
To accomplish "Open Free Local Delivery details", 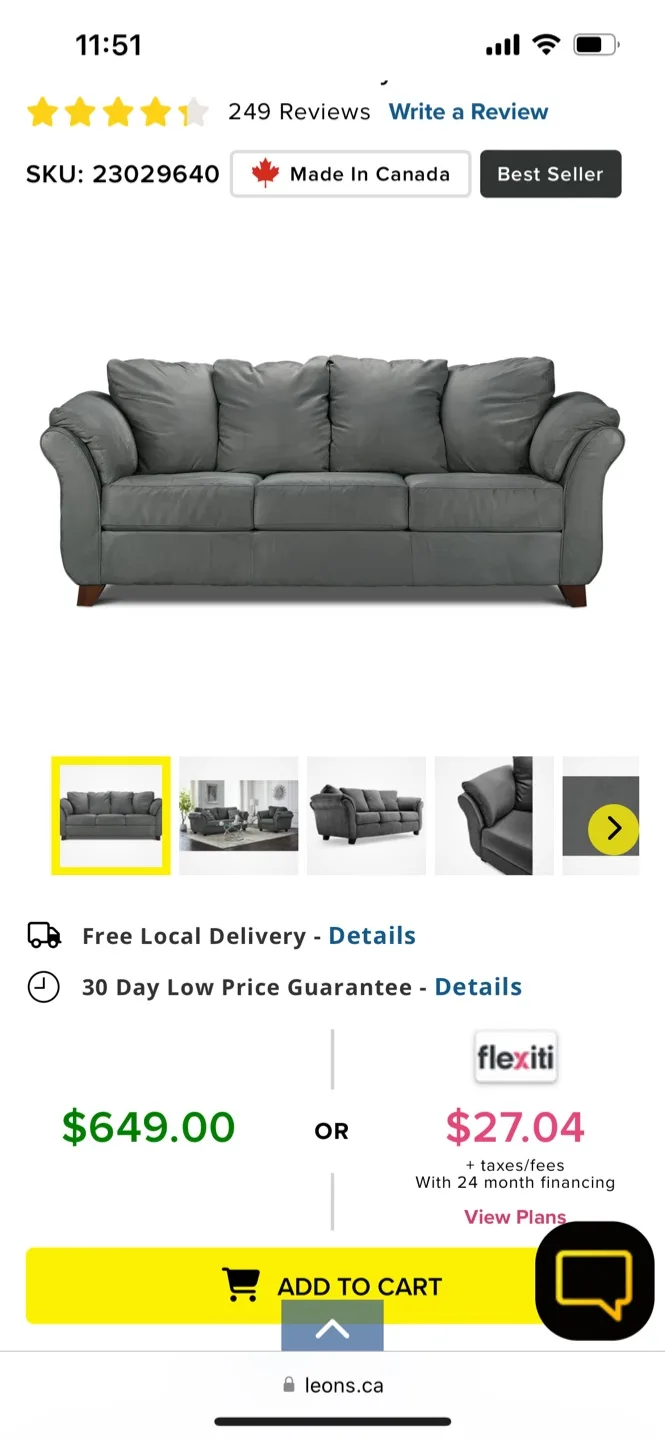I will [372, 936].
